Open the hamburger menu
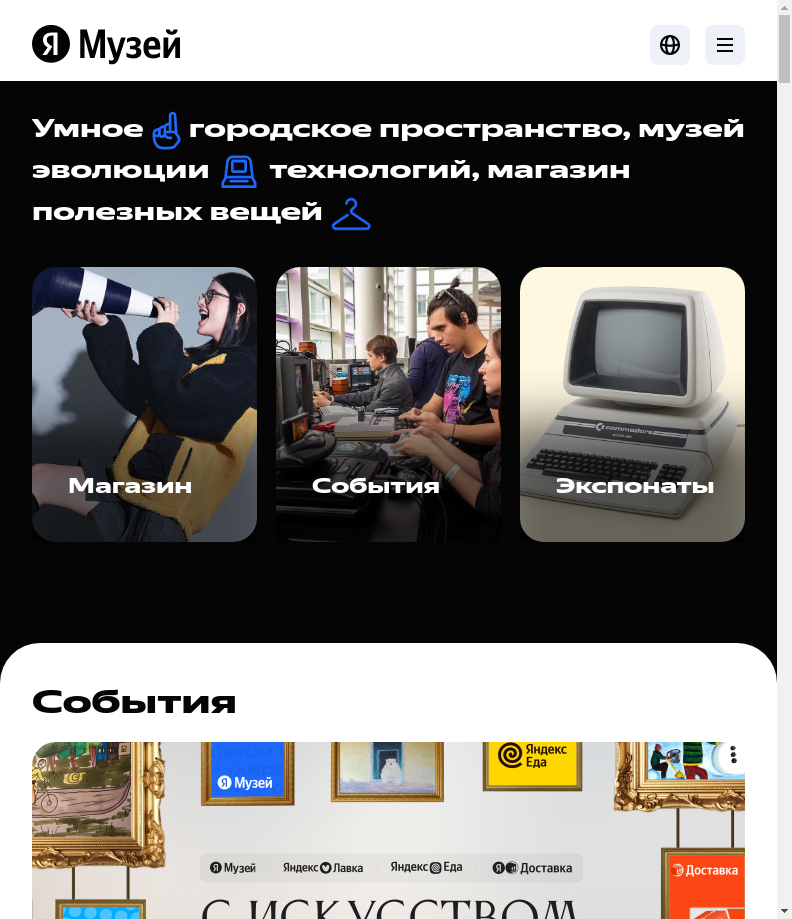 pyautogui.click(x=725, y=45)
